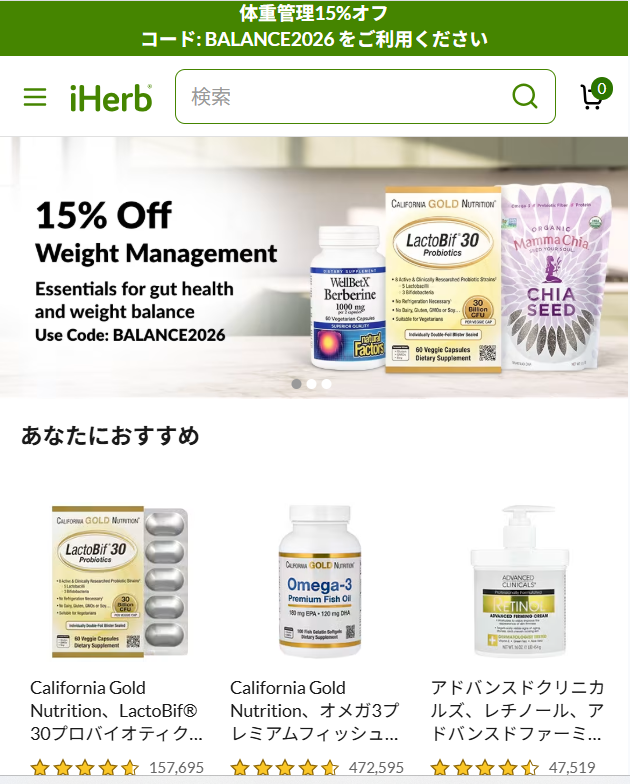
Task: Open the Omega-3 Premium Fish Oil product
Action: (319, 582)
